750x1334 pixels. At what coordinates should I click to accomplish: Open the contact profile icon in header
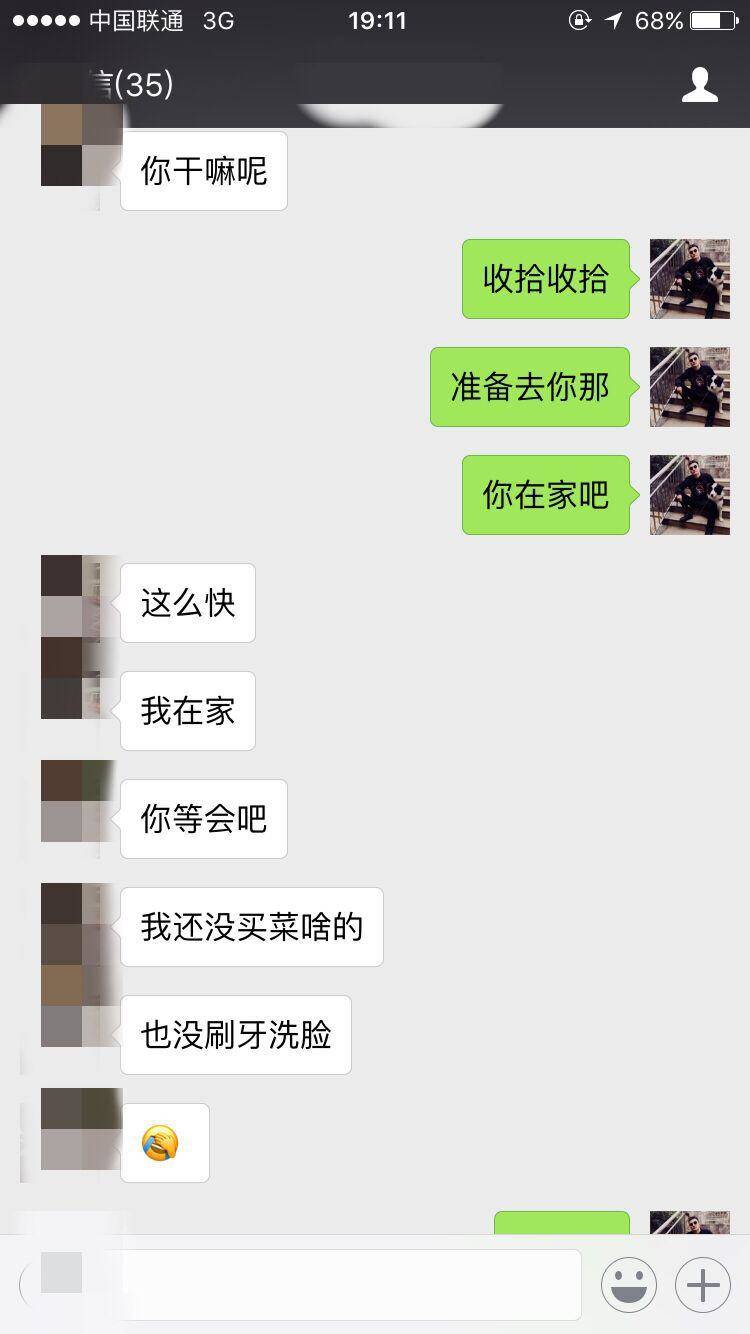click(700, 85)
